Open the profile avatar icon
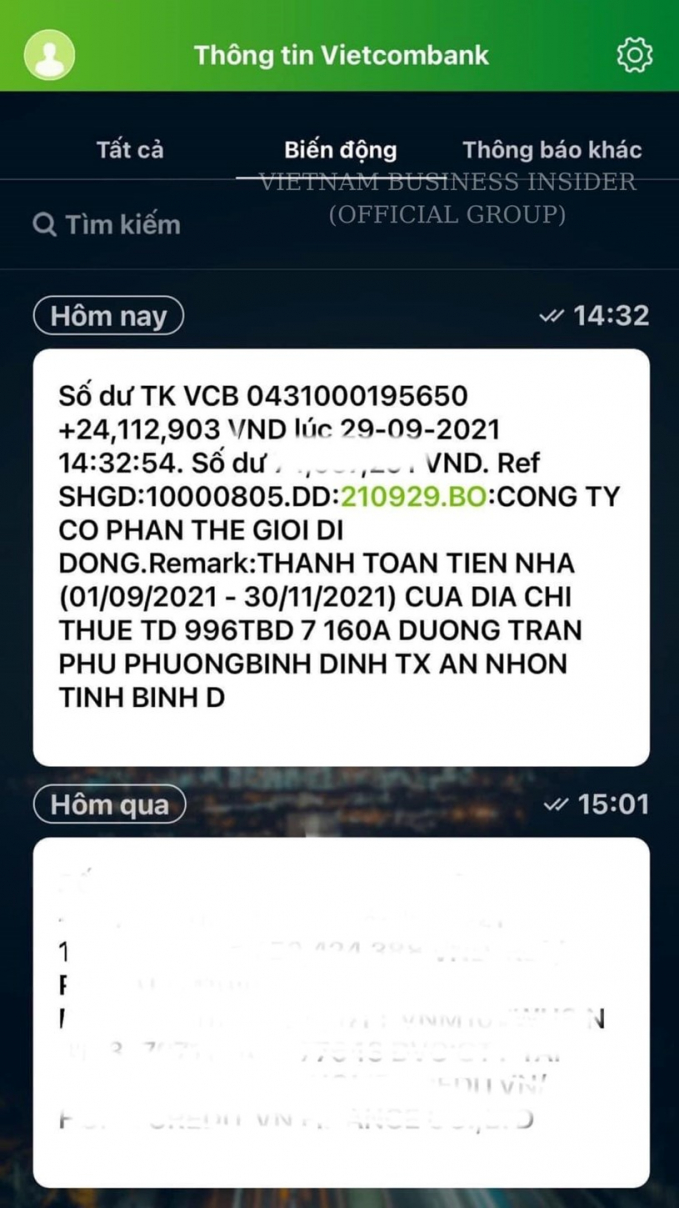 point(49,54)
